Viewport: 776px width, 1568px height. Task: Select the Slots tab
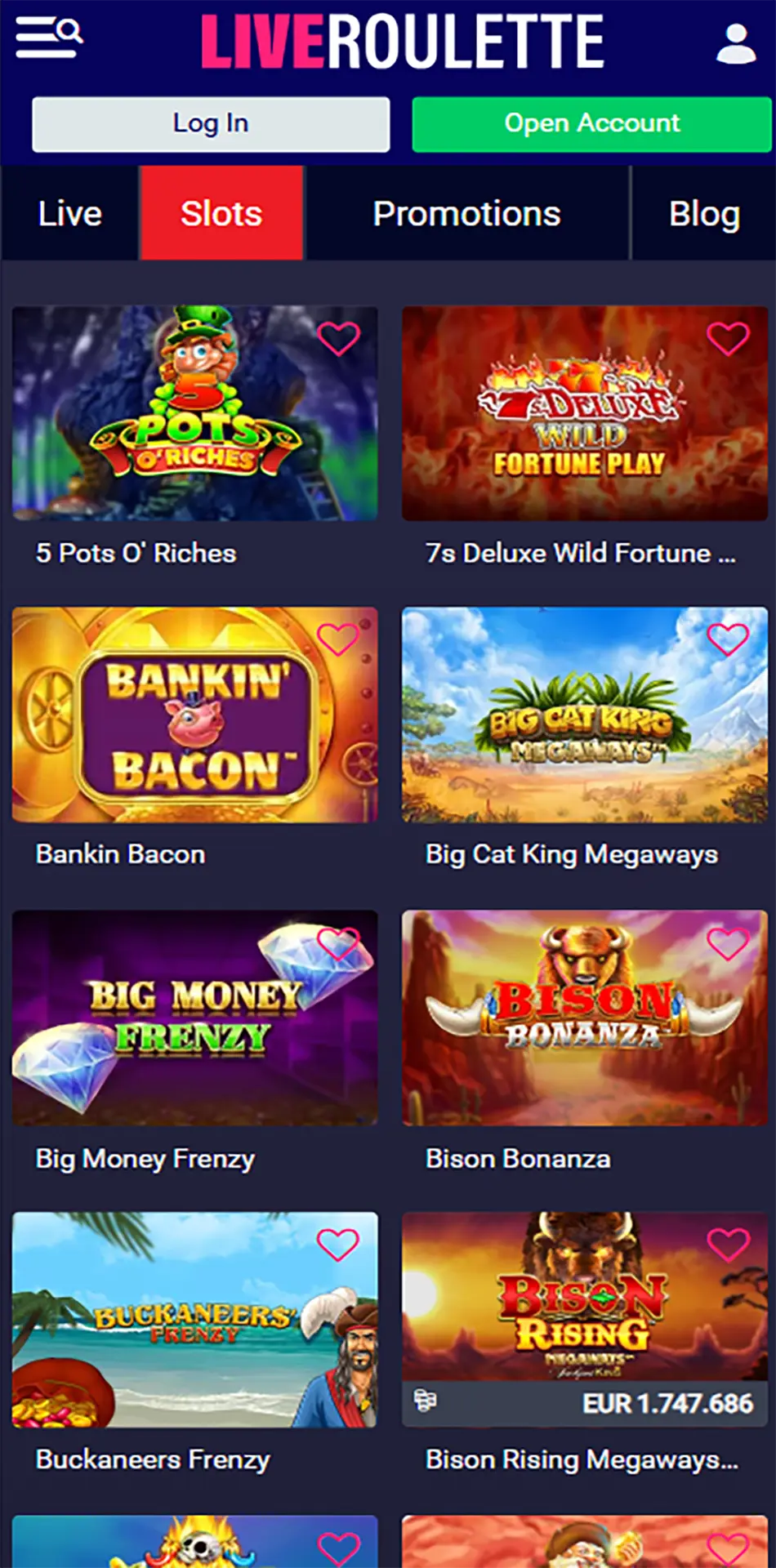tap(221, 214)
